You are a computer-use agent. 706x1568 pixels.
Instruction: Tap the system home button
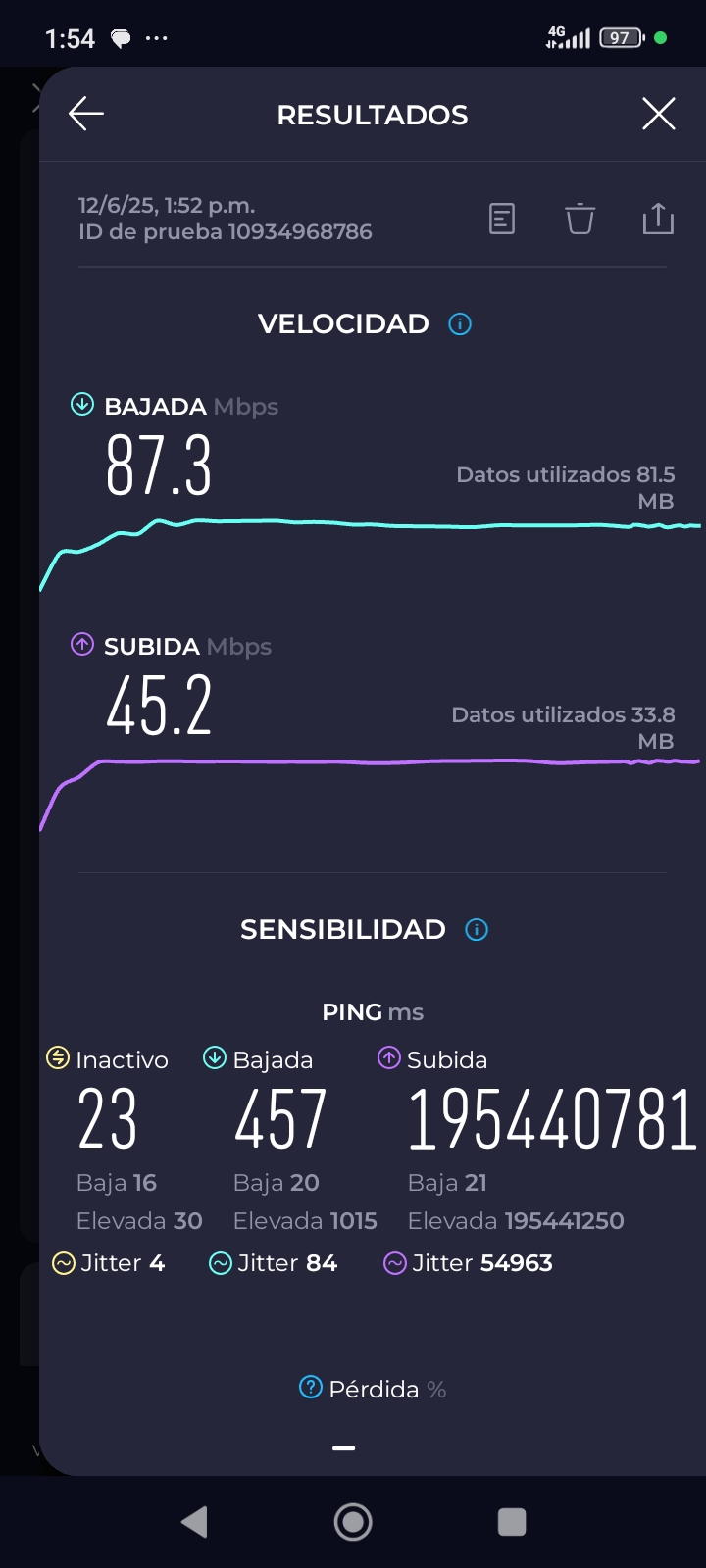[353, 1522]
